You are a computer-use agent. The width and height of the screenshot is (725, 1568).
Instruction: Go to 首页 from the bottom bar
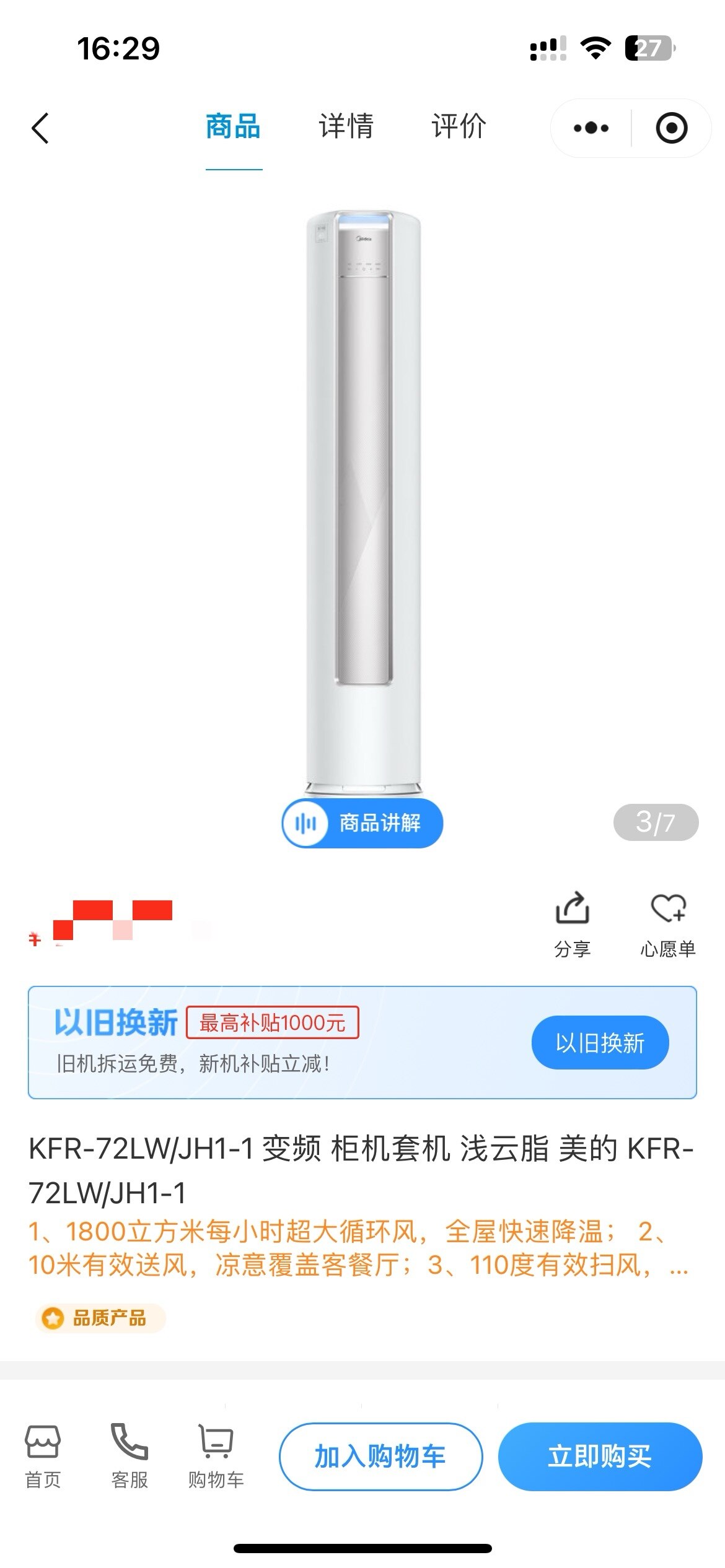click(x=43, y=1455)
